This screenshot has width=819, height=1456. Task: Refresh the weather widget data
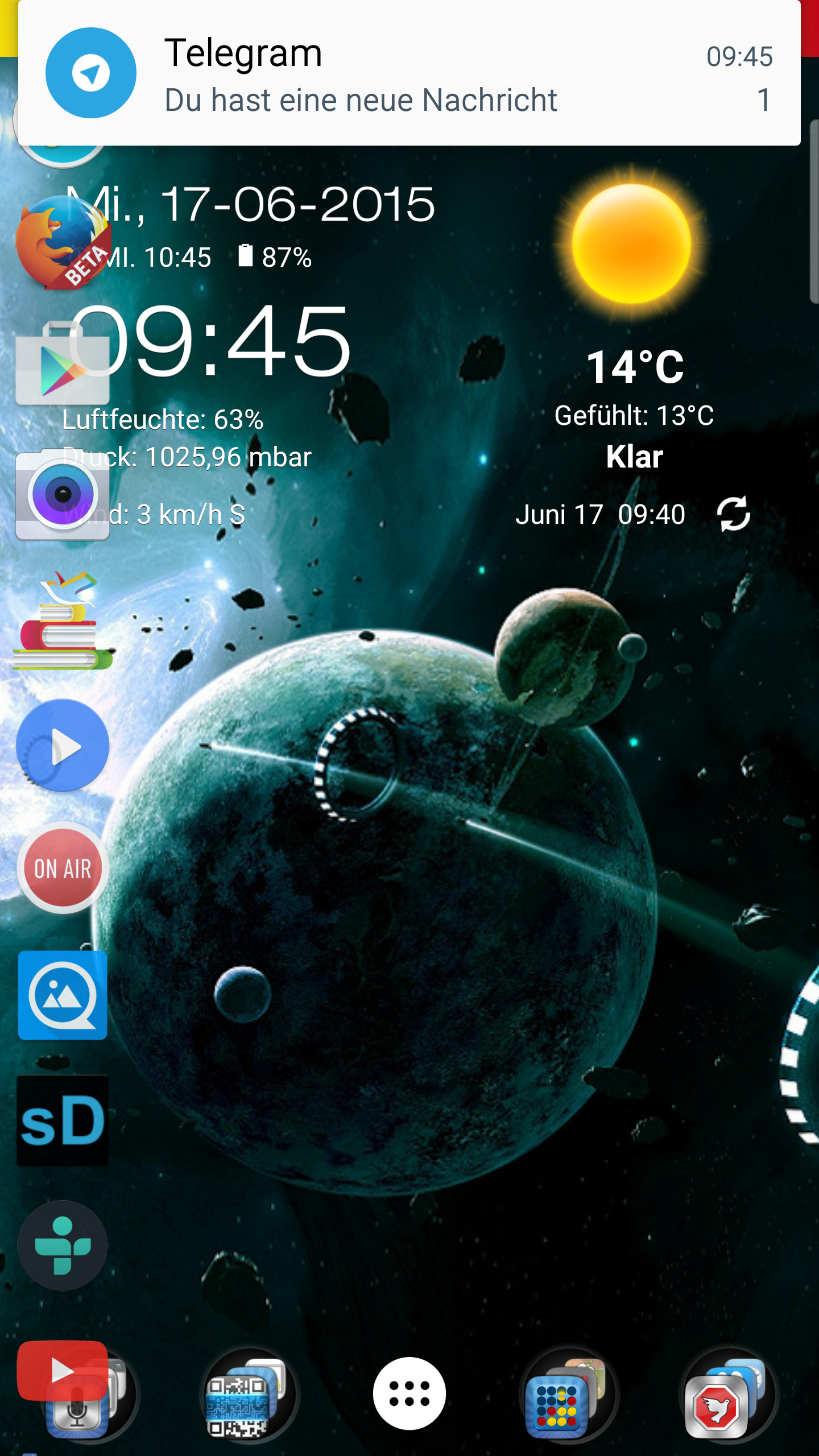(734, 514)
